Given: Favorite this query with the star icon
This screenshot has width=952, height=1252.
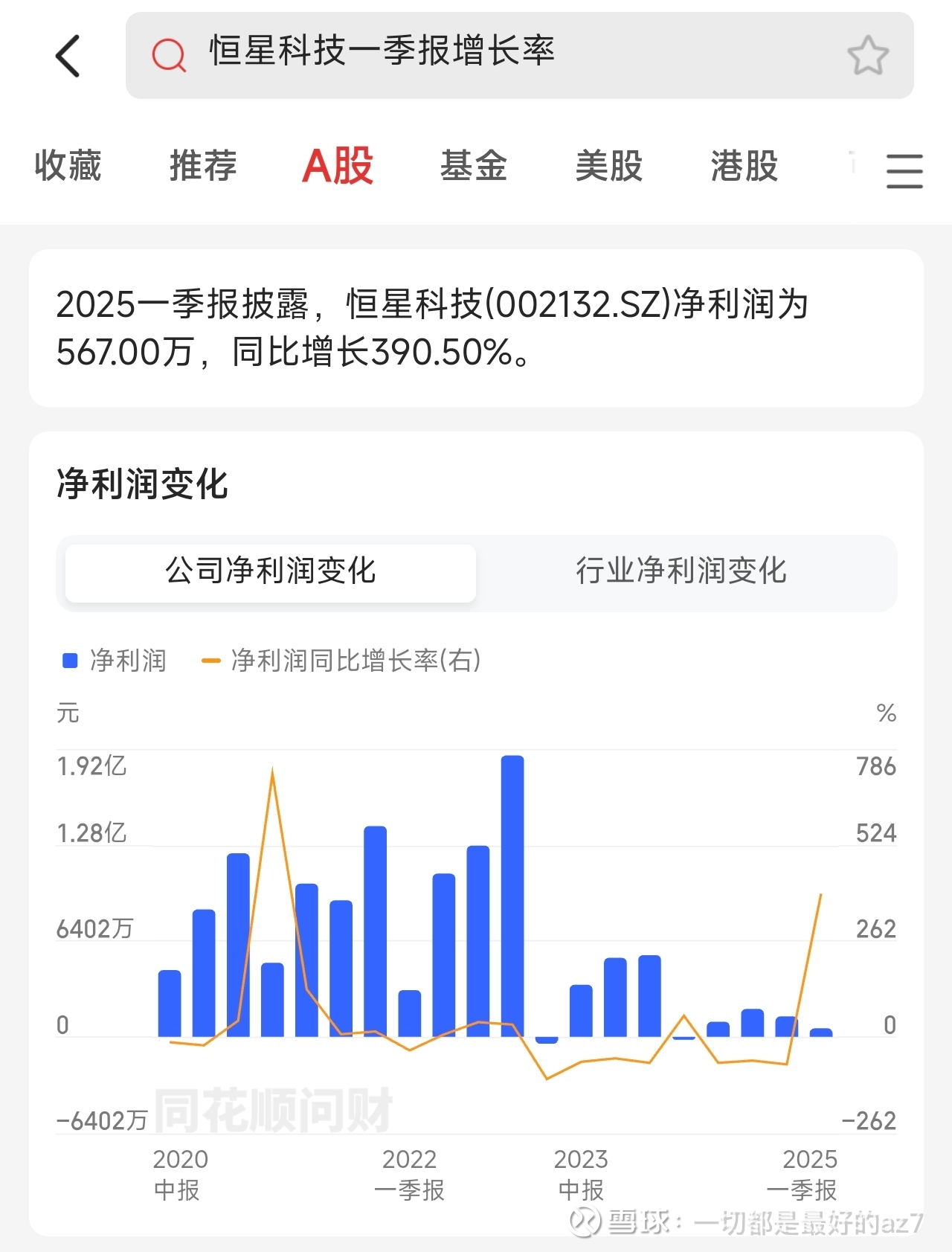Looking at the screenshot, I should coord(867,56).
